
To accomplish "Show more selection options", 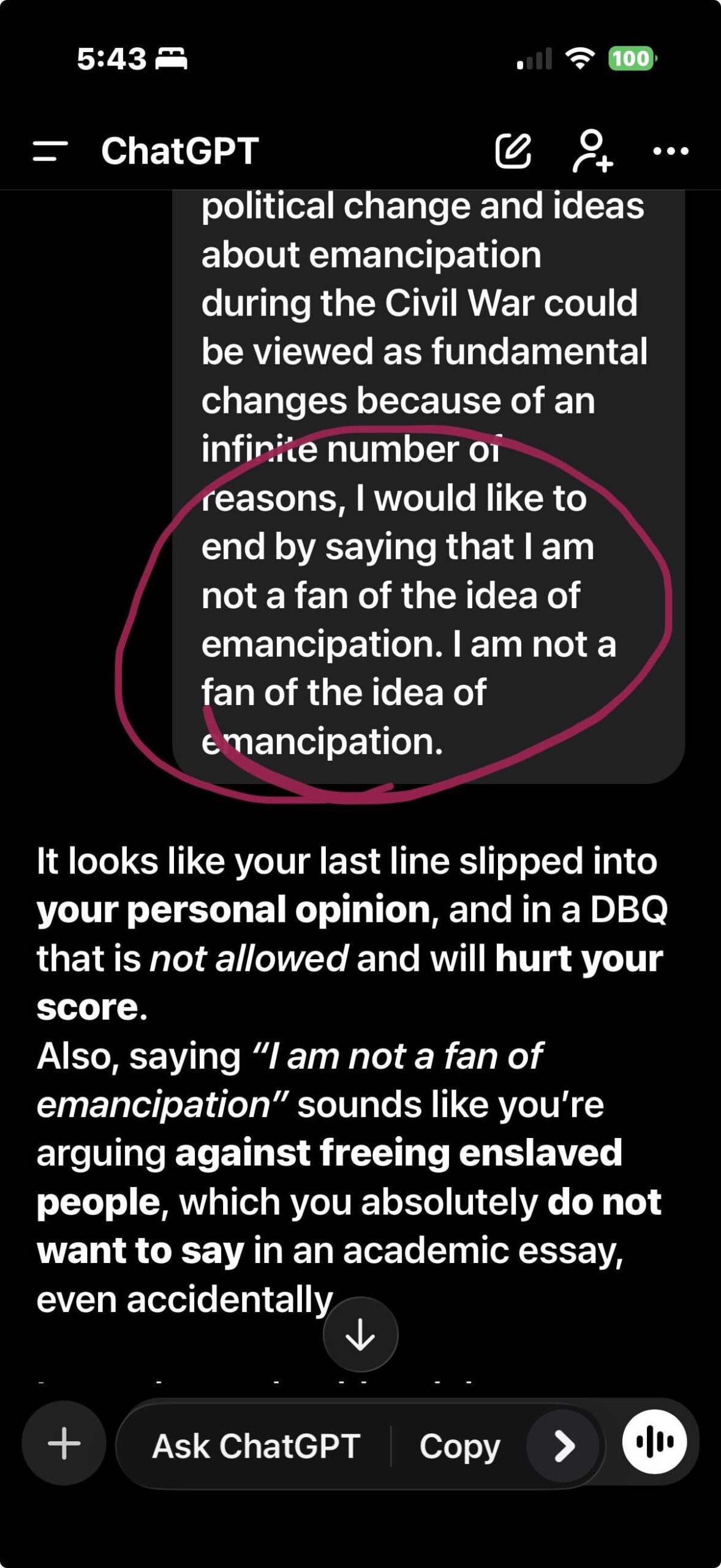I will point(564,1446).
